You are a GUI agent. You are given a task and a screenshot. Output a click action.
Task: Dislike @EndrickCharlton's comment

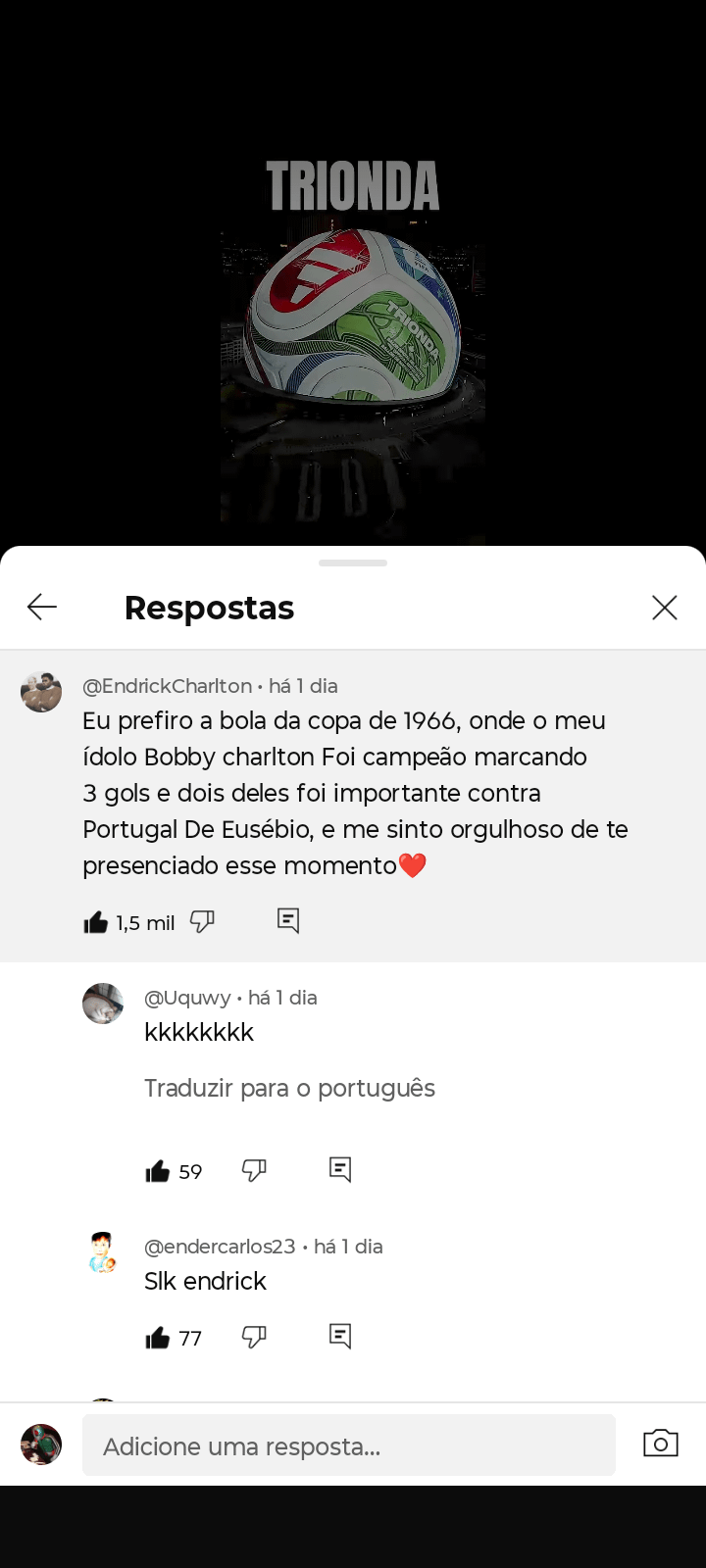(202, 921)
